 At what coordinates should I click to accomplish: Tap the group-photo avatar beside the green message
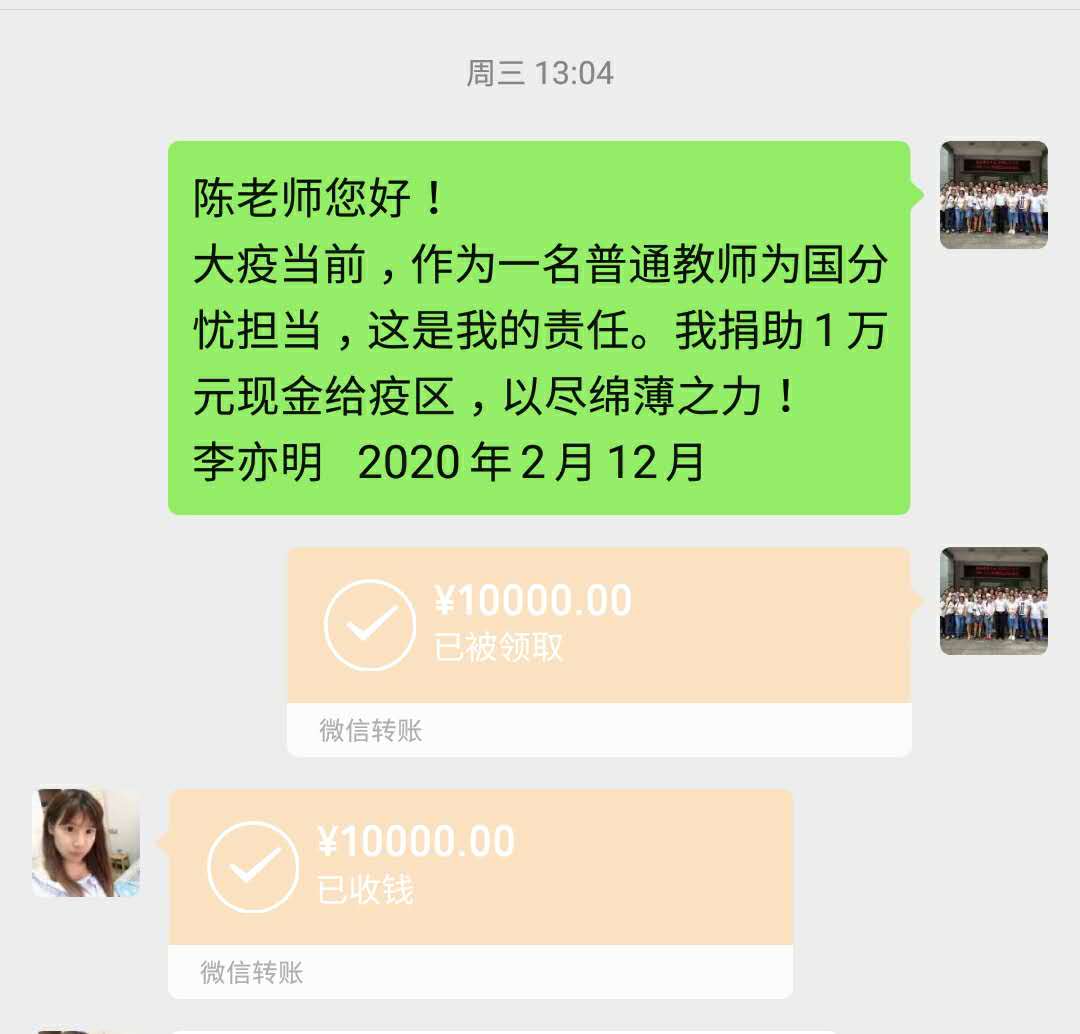[993, 195]
